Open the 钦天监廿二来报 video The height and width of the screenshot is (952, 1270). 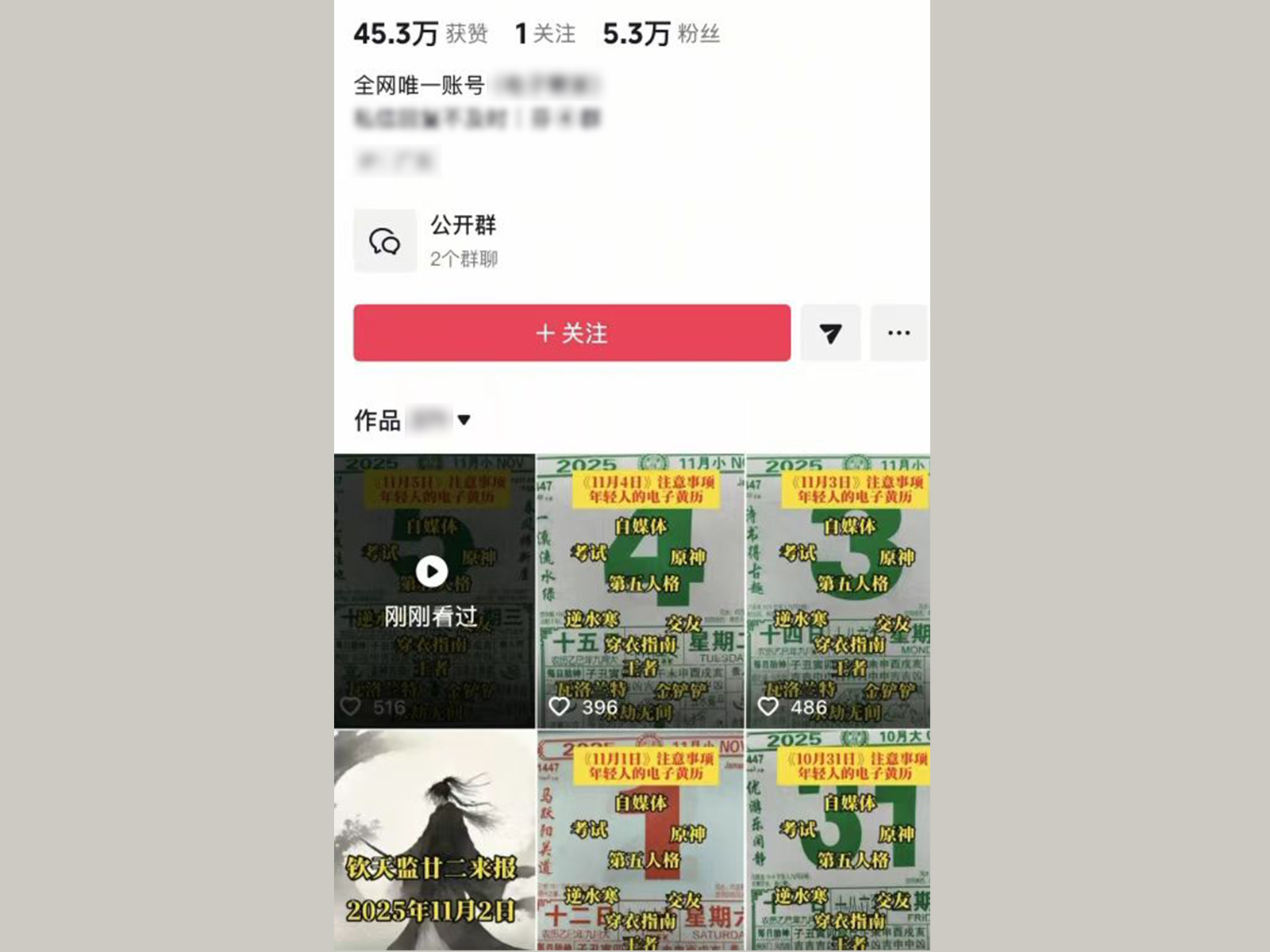click(433, 841)
